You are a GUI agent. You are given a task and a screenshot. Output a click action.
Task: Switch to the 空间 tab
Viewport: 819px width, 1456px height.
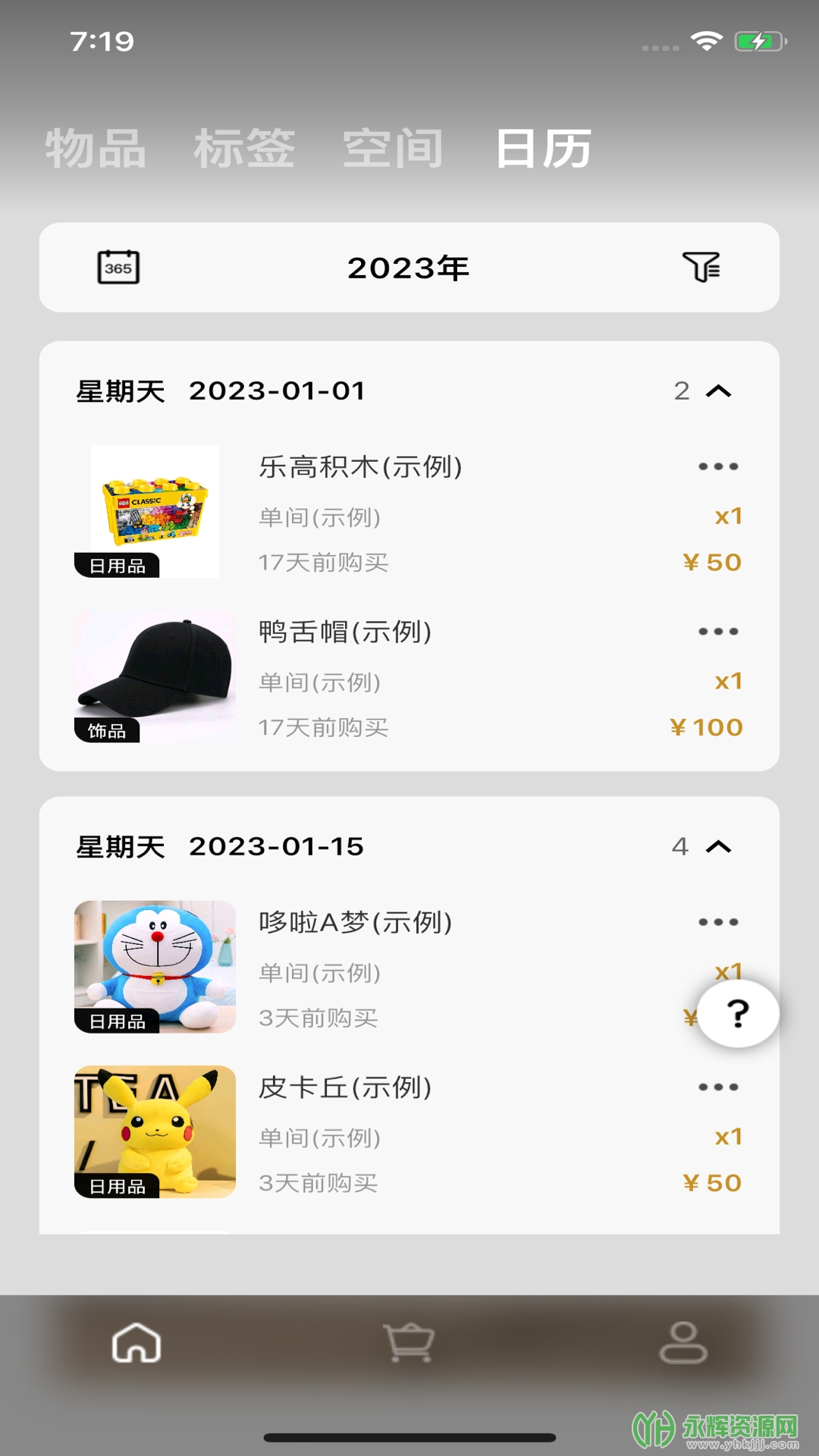[x=393, y=149]
